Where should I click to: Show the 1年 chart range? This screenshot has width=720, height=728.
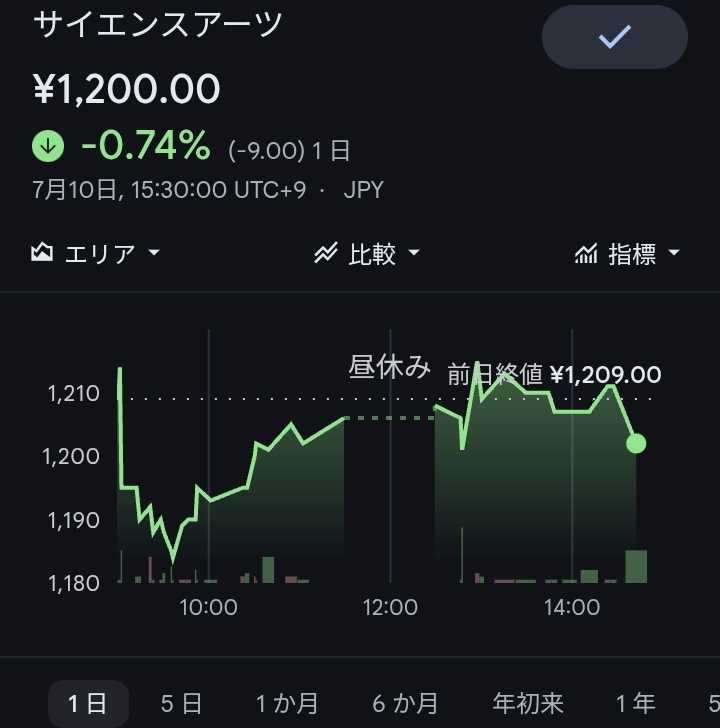636,703
